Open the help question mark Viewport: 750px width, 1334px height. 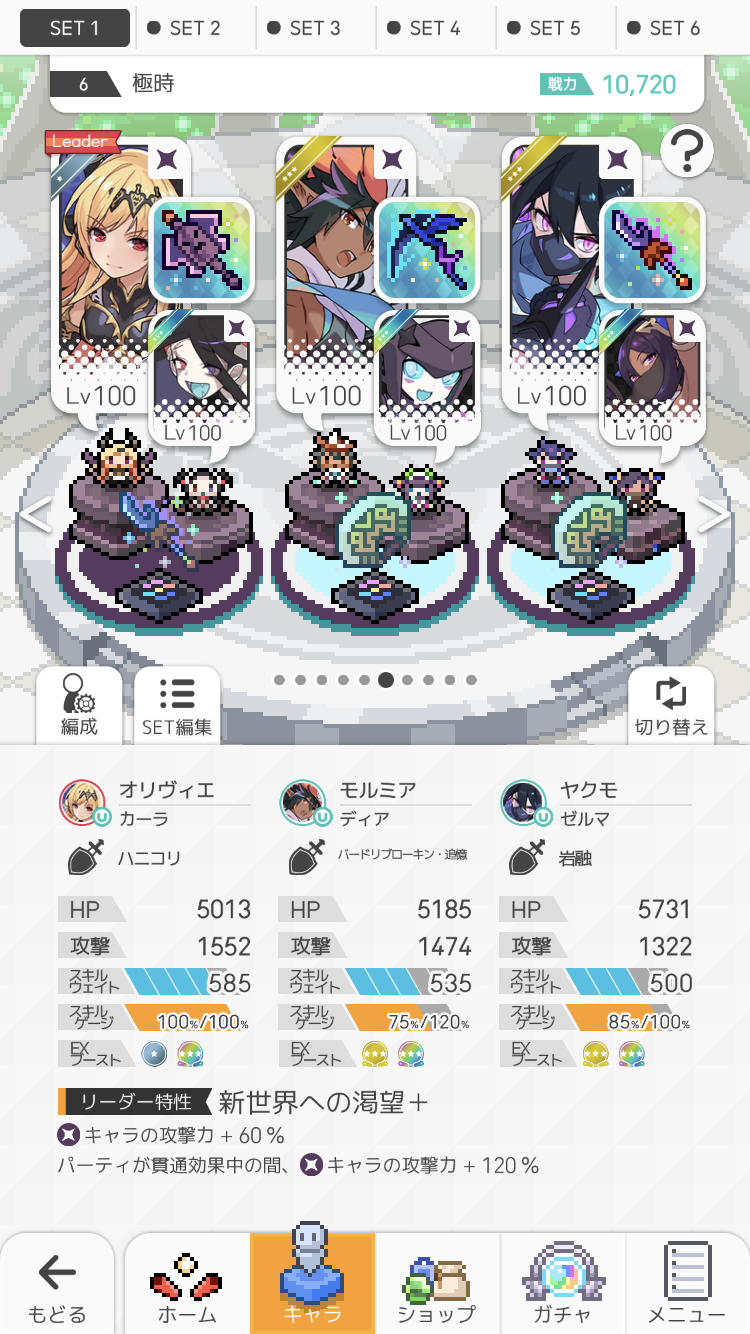687,153
